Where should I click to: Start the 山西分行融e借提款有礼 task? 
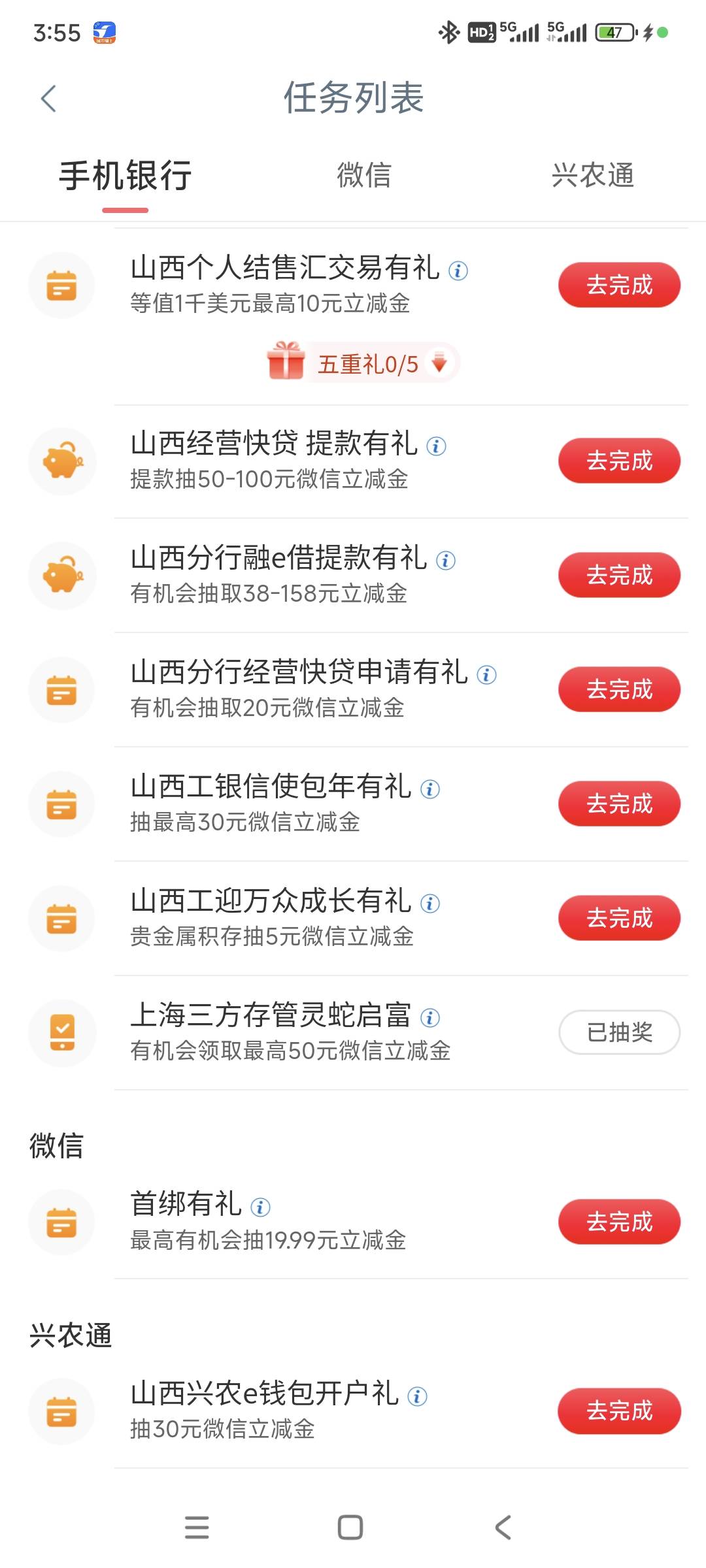click(x=619, y=575)
